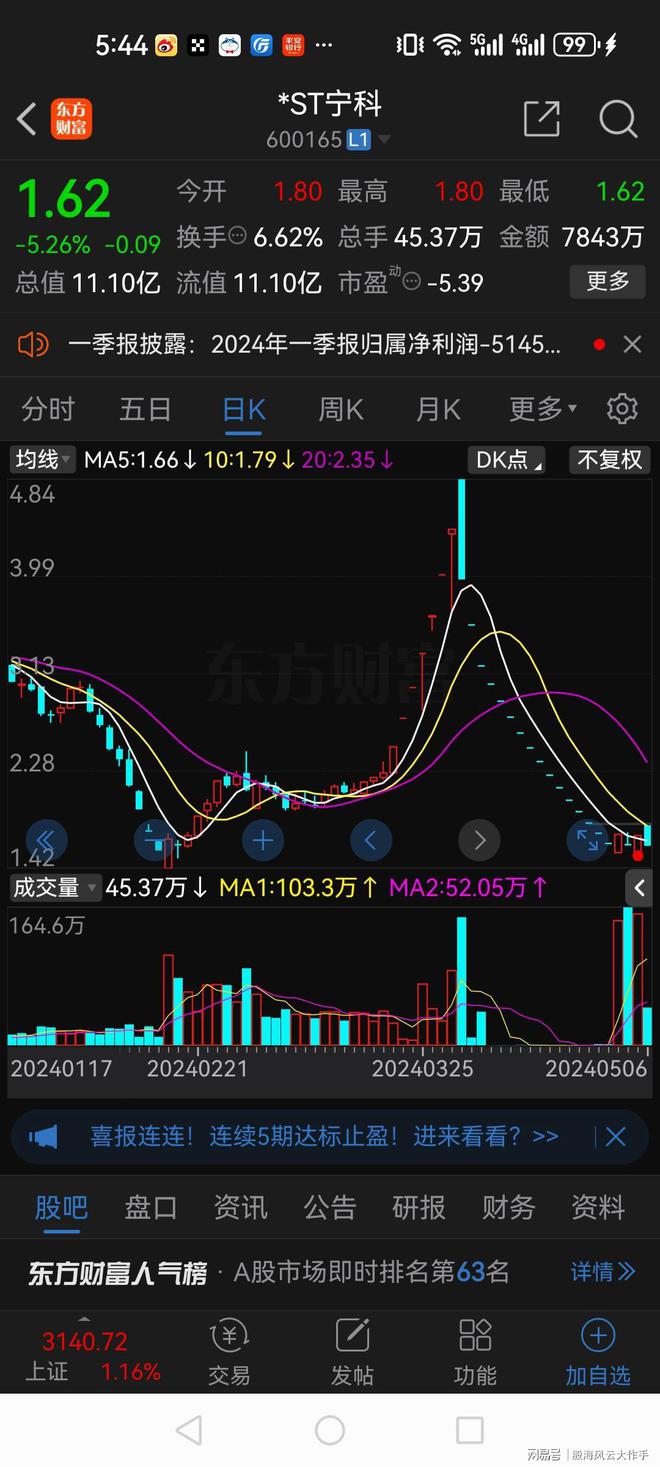Tap the 不复权 adjustment button
Screen dimensions: 660x1467
pyautogui.click(x=609, y=460)
